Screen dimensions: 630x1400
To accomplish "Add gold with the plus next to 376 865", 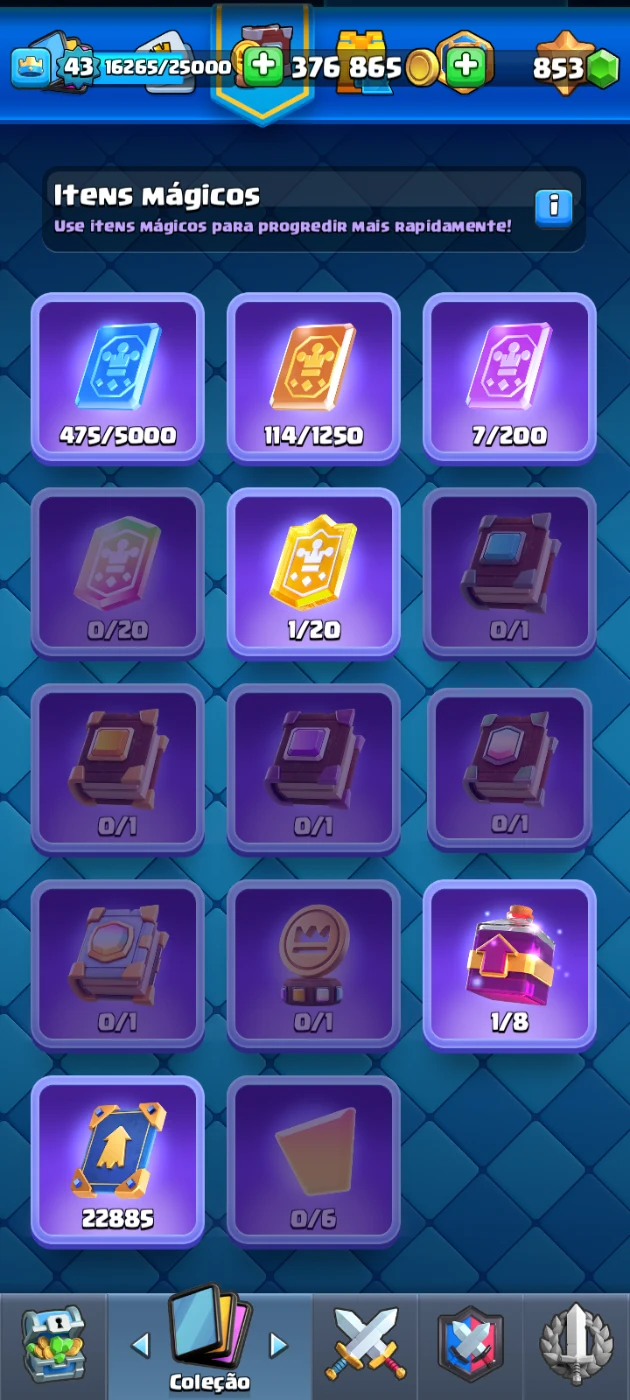I will pyautogui.click(x=465, y=67).
